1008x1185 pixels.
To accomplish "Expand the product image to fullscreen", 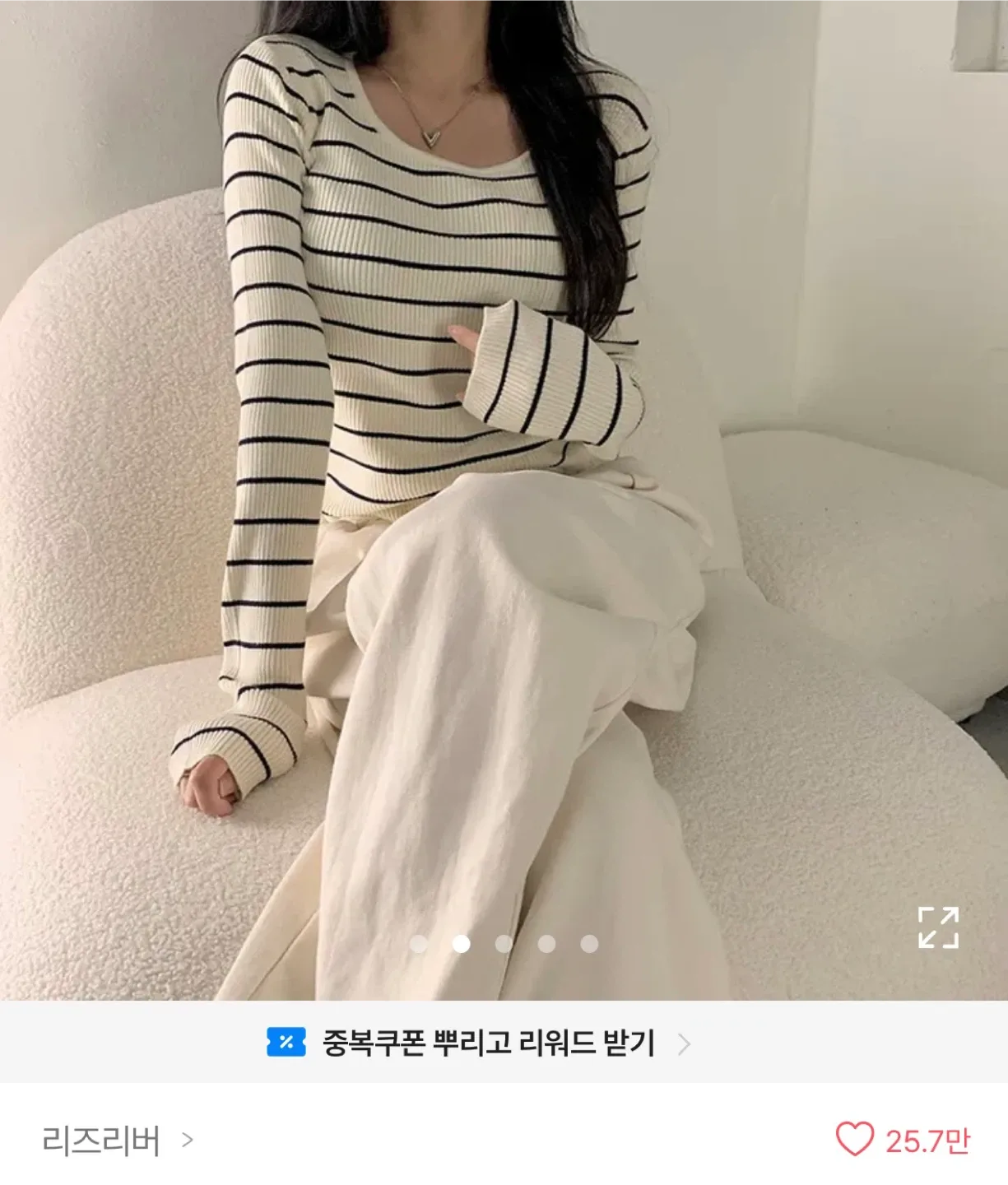I will 937,927.
